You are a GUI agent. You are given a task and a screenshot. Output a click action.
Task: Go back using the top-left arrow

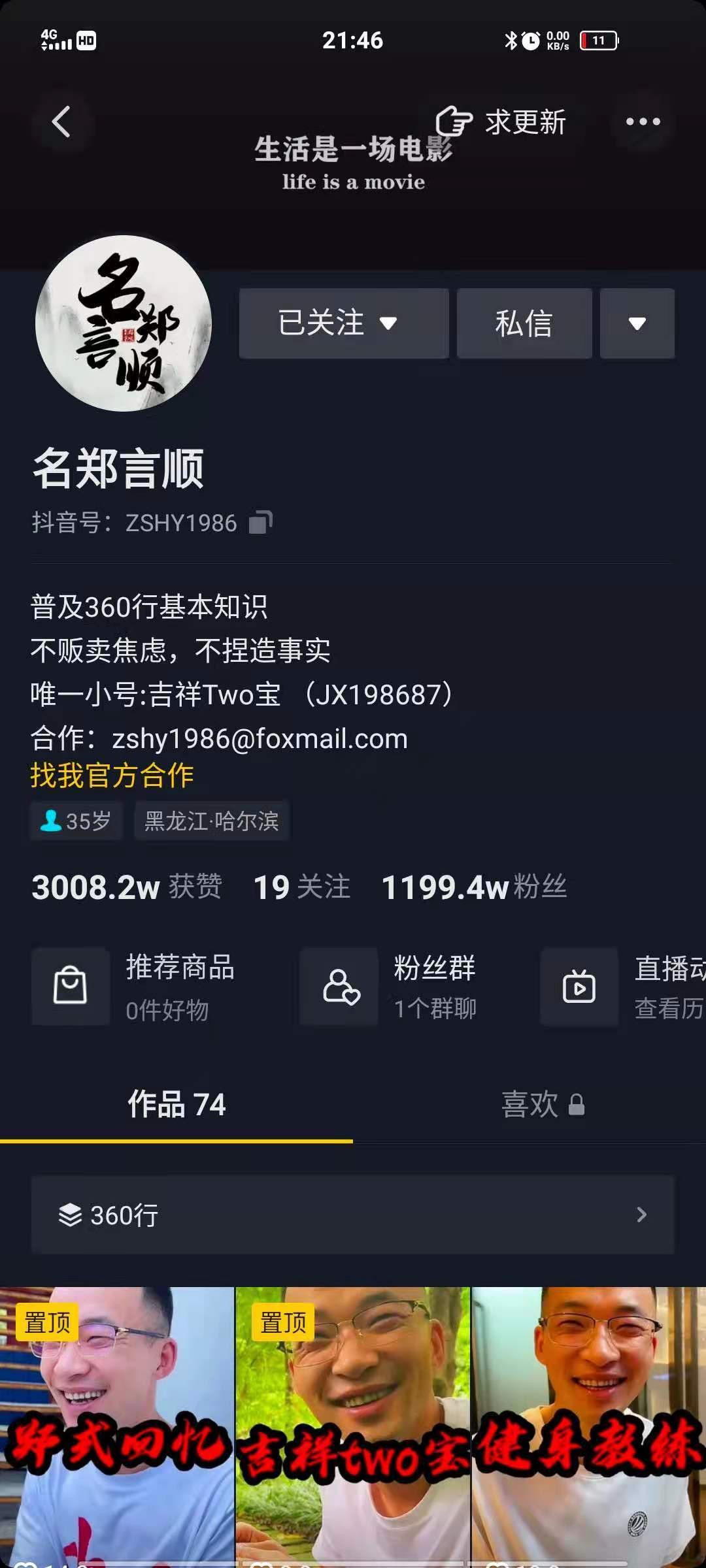(x=61, y=122)
